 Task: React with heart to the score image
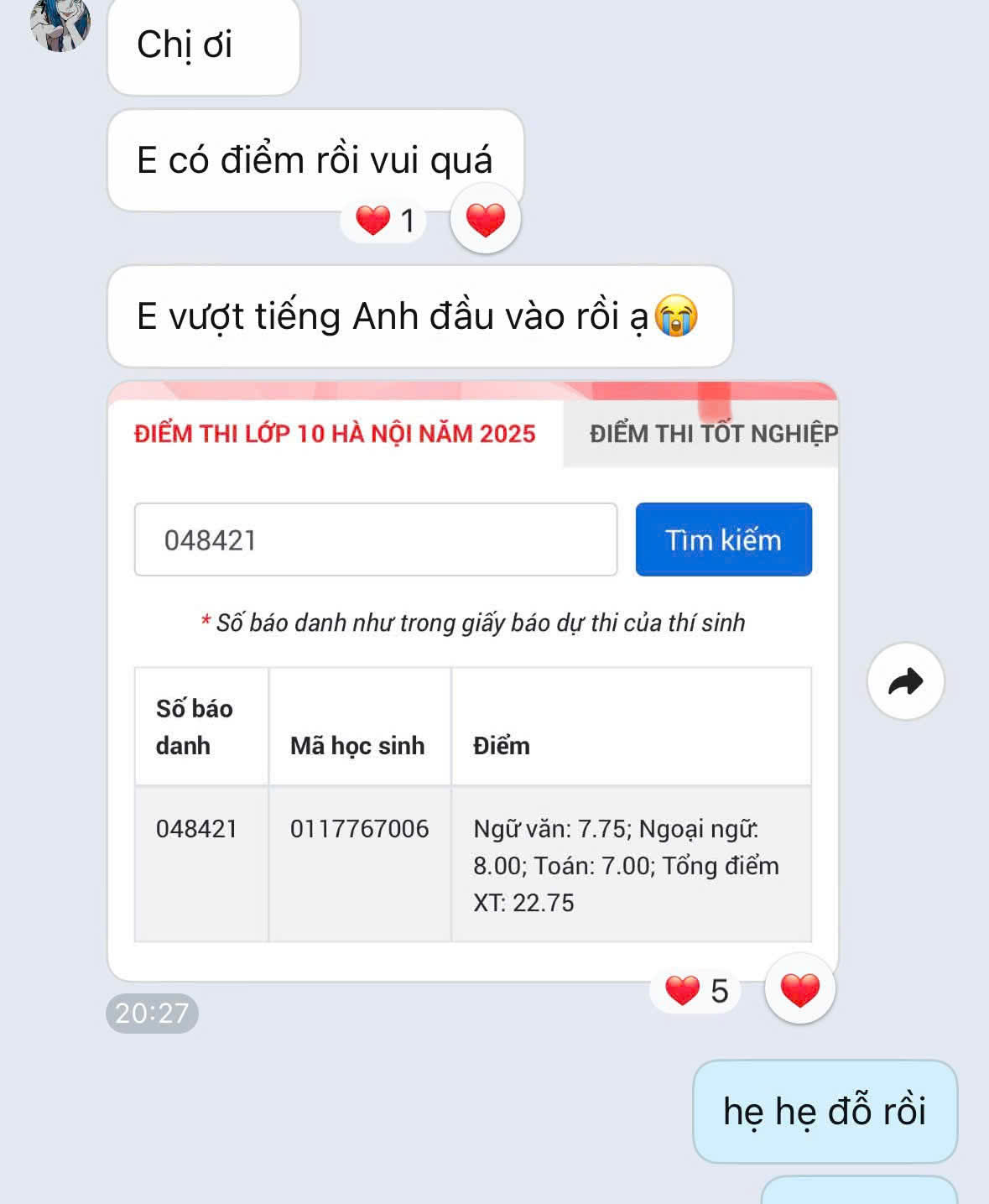[x=799, y=989]
